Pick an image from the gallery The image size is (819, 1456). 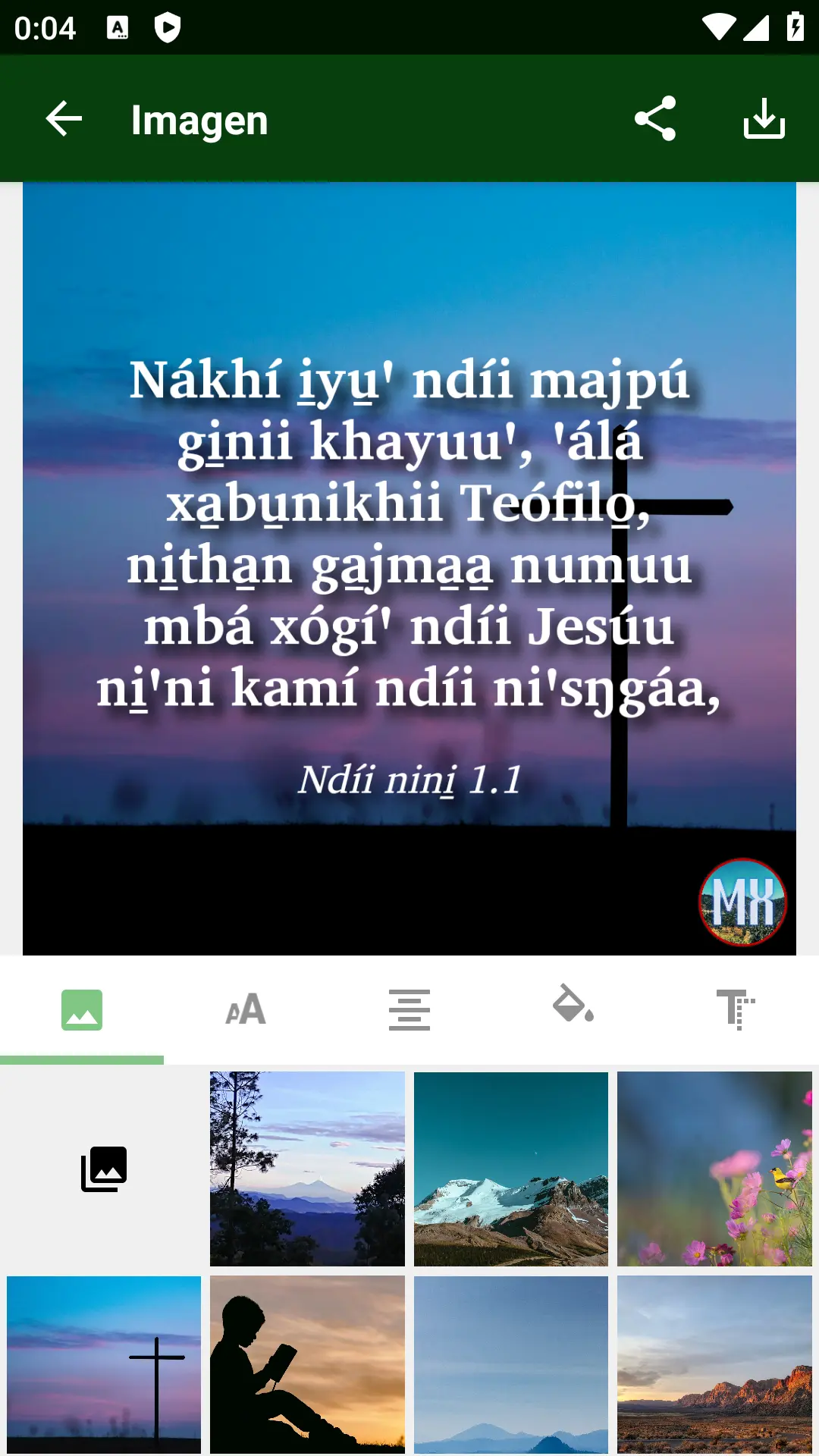tap(104, 1169)
